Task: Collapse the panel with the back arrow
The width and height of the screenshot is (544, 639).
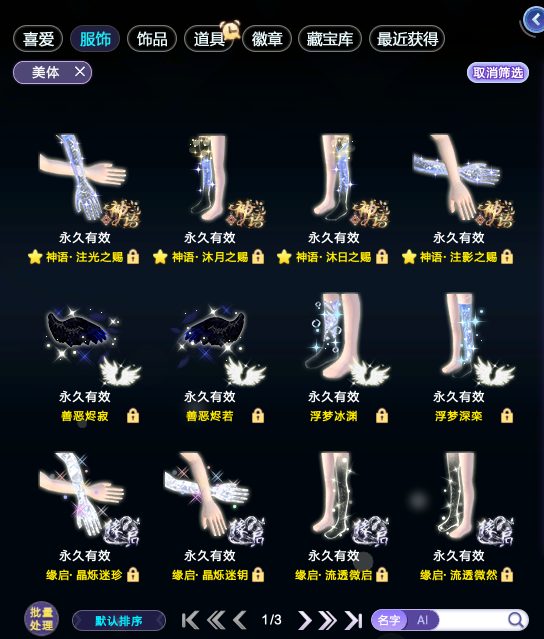Action: pos(533,20)
